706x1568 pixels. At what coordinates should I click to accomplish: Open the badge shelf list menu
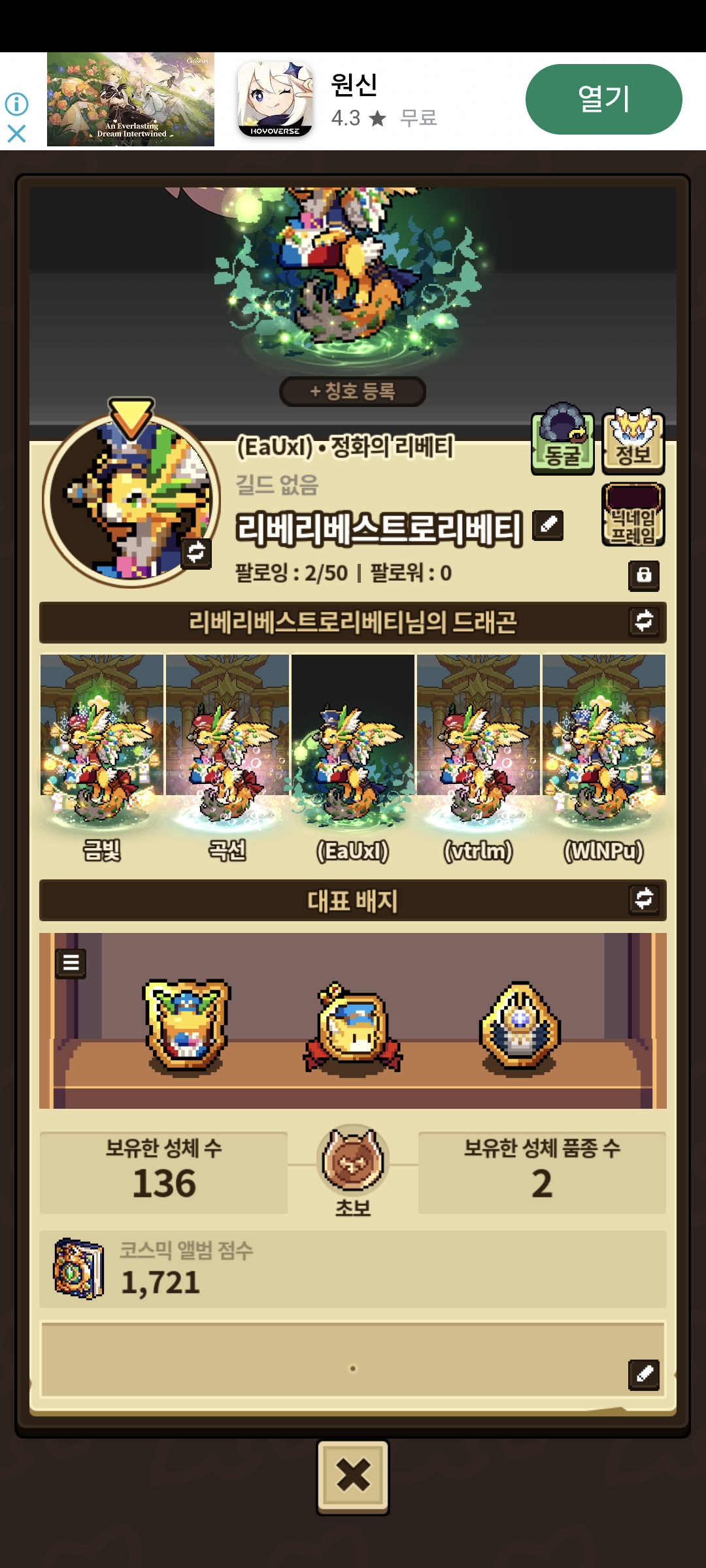71,963
